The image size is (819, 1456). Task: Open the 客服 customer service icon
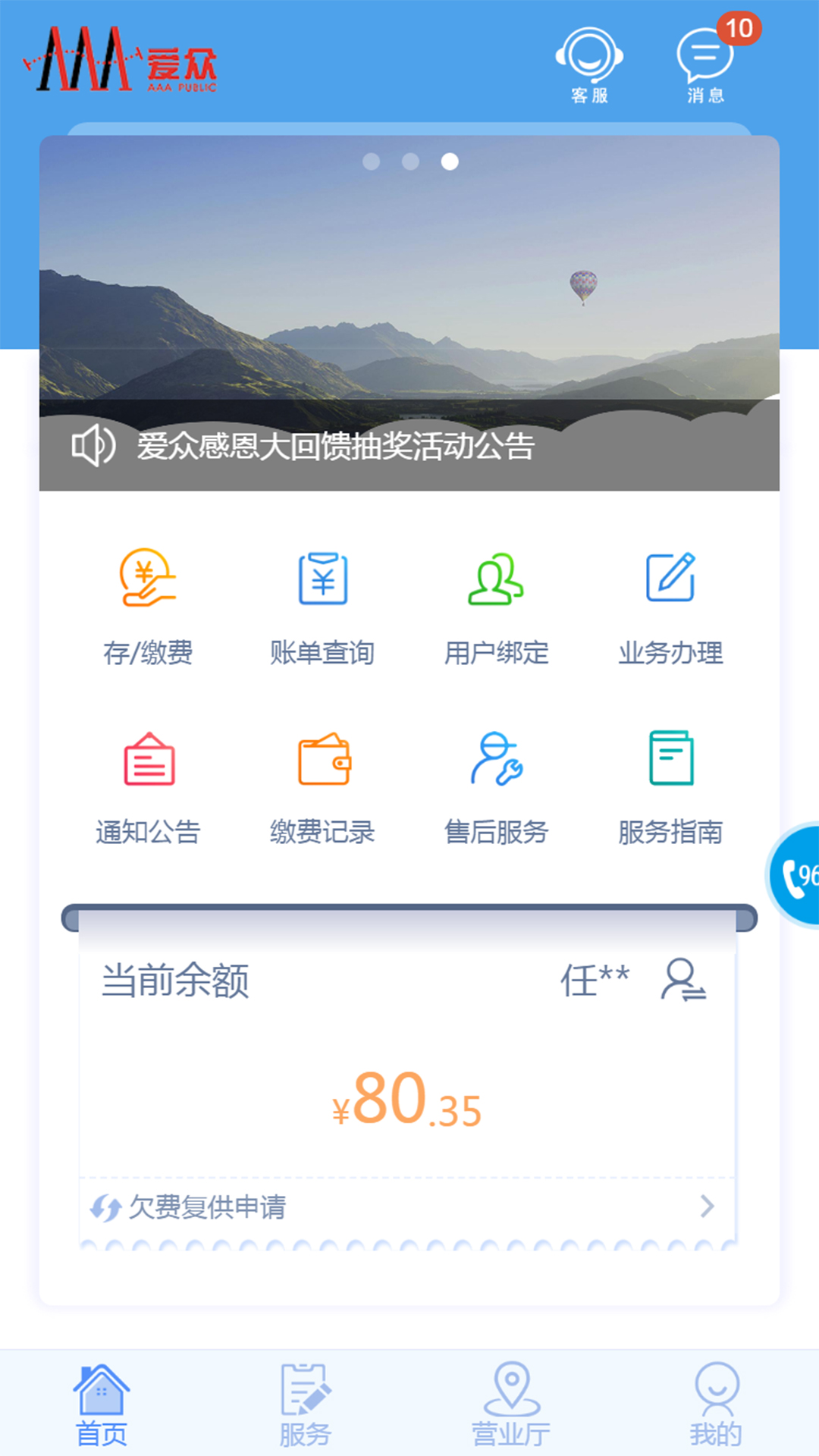pyautogui.click(x=591, y=64)
